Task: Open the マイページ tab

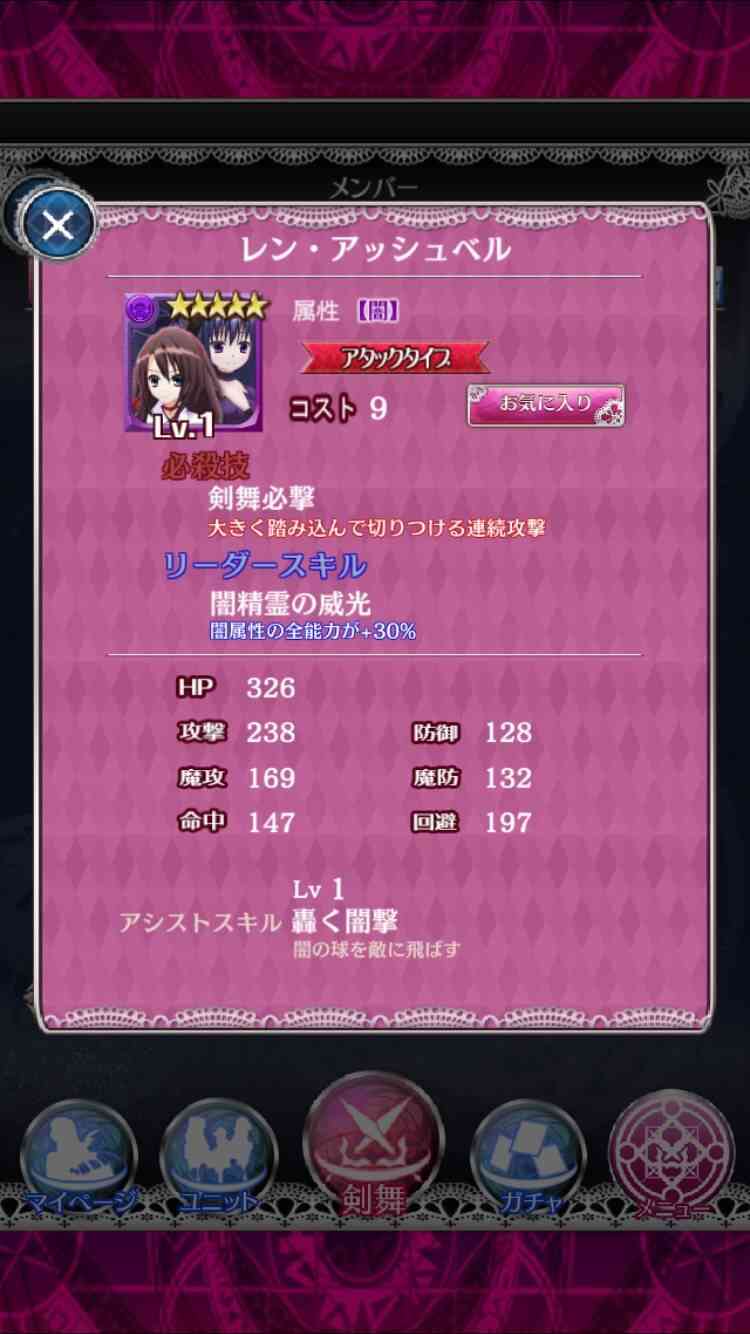Action: [78, 1161]
